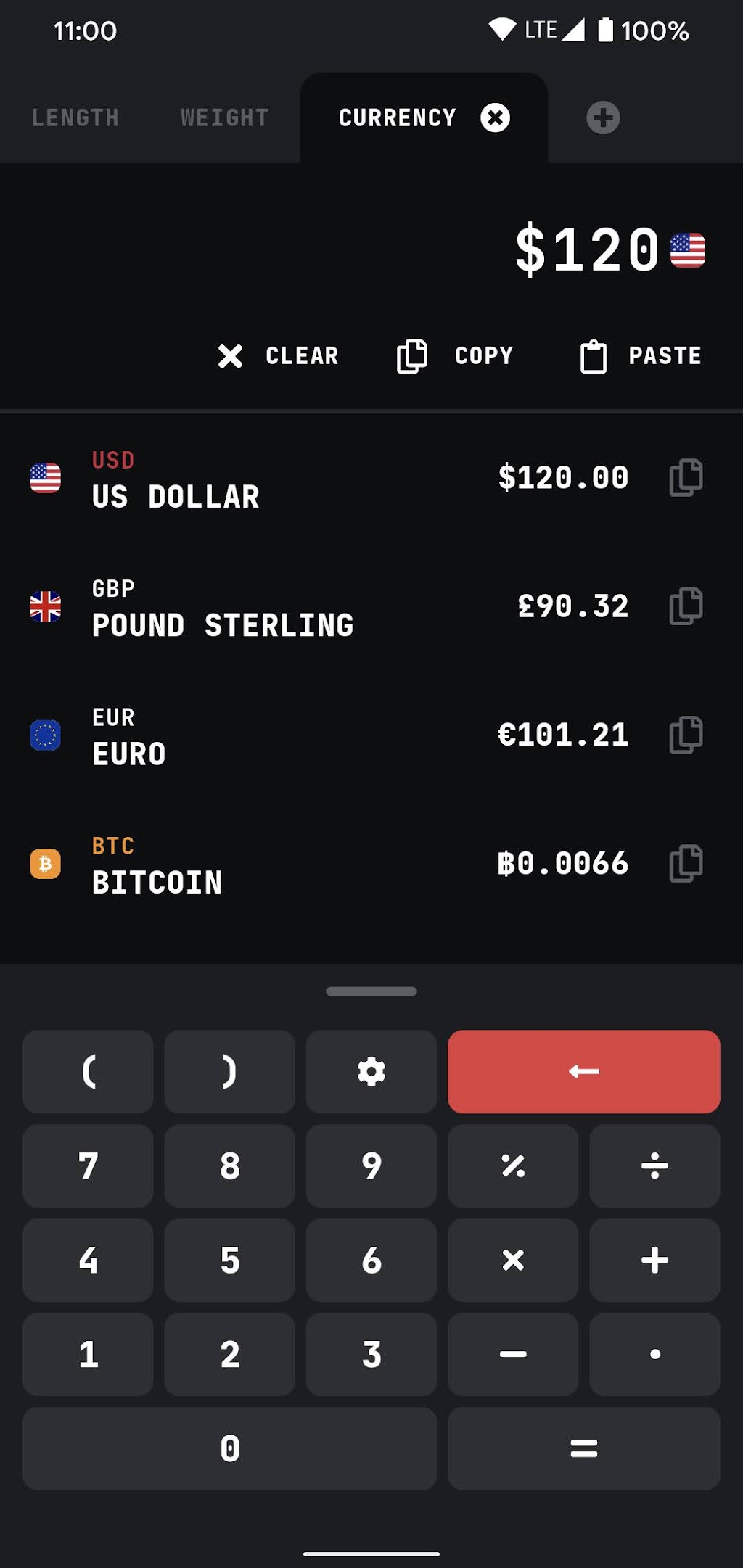This screenshot has width=743, height=1568.
Task: Add a new converter tab
Action: point(603,117)
